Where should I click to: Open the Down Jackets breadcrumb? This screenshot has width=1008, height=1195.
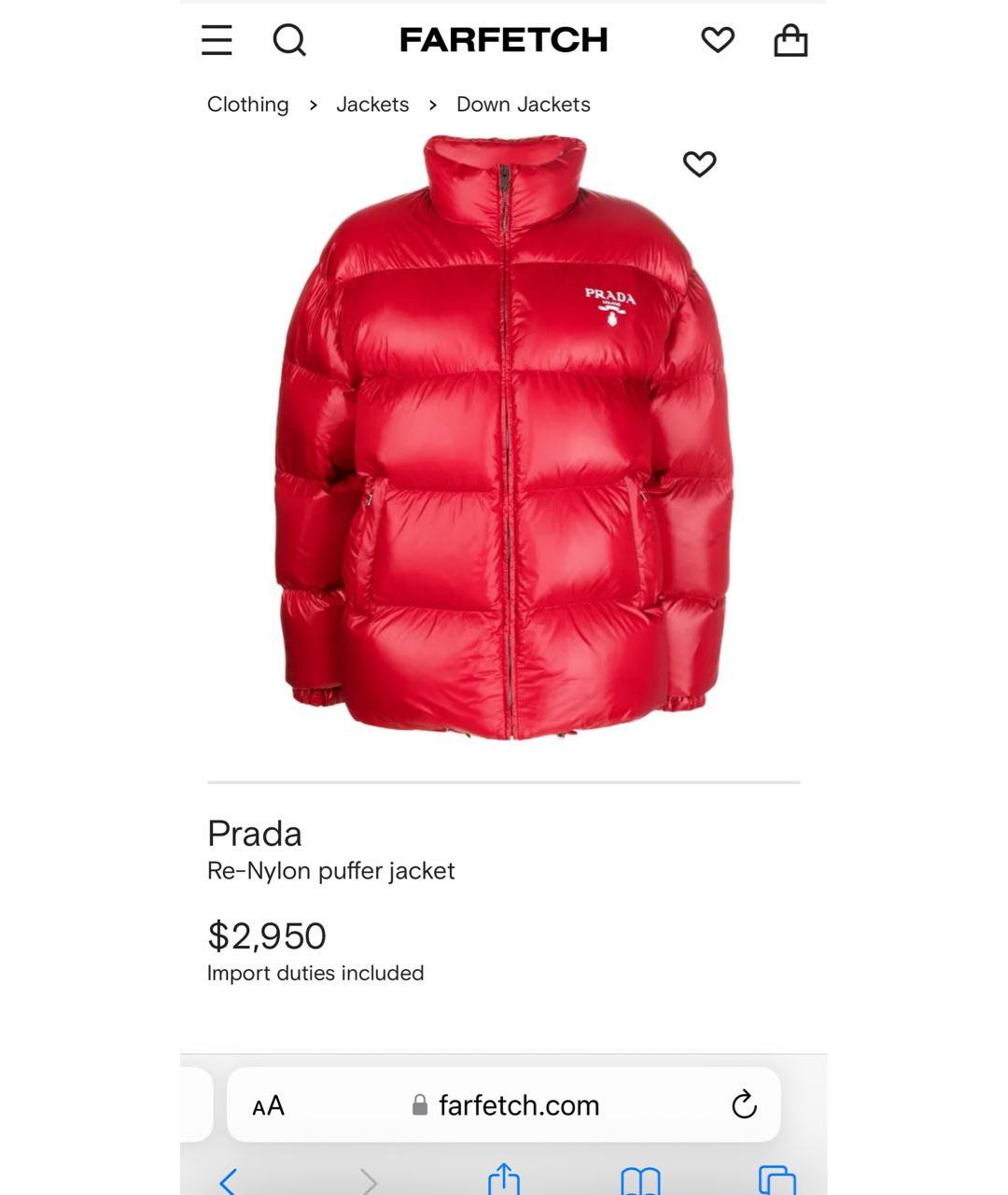[x=523, y=105]
